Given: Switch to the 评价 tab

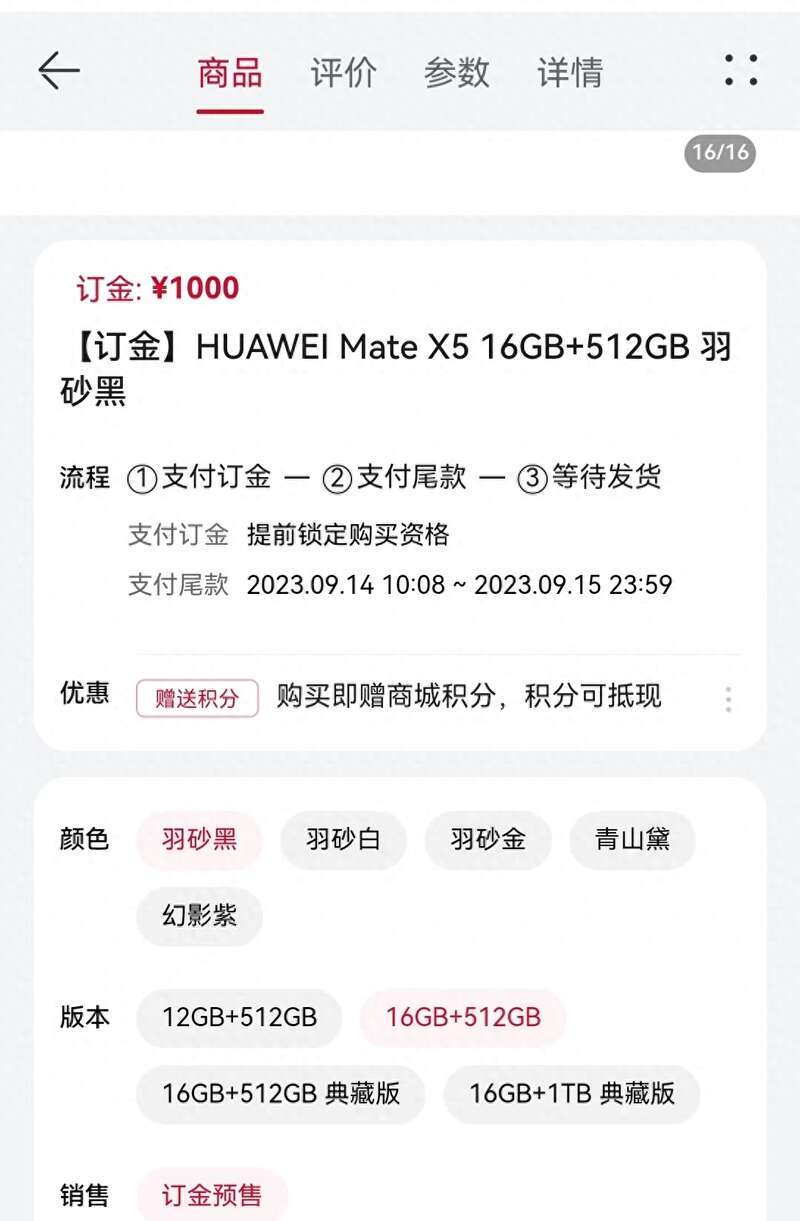Looking at the screenshot, I should tap(343, 73).
